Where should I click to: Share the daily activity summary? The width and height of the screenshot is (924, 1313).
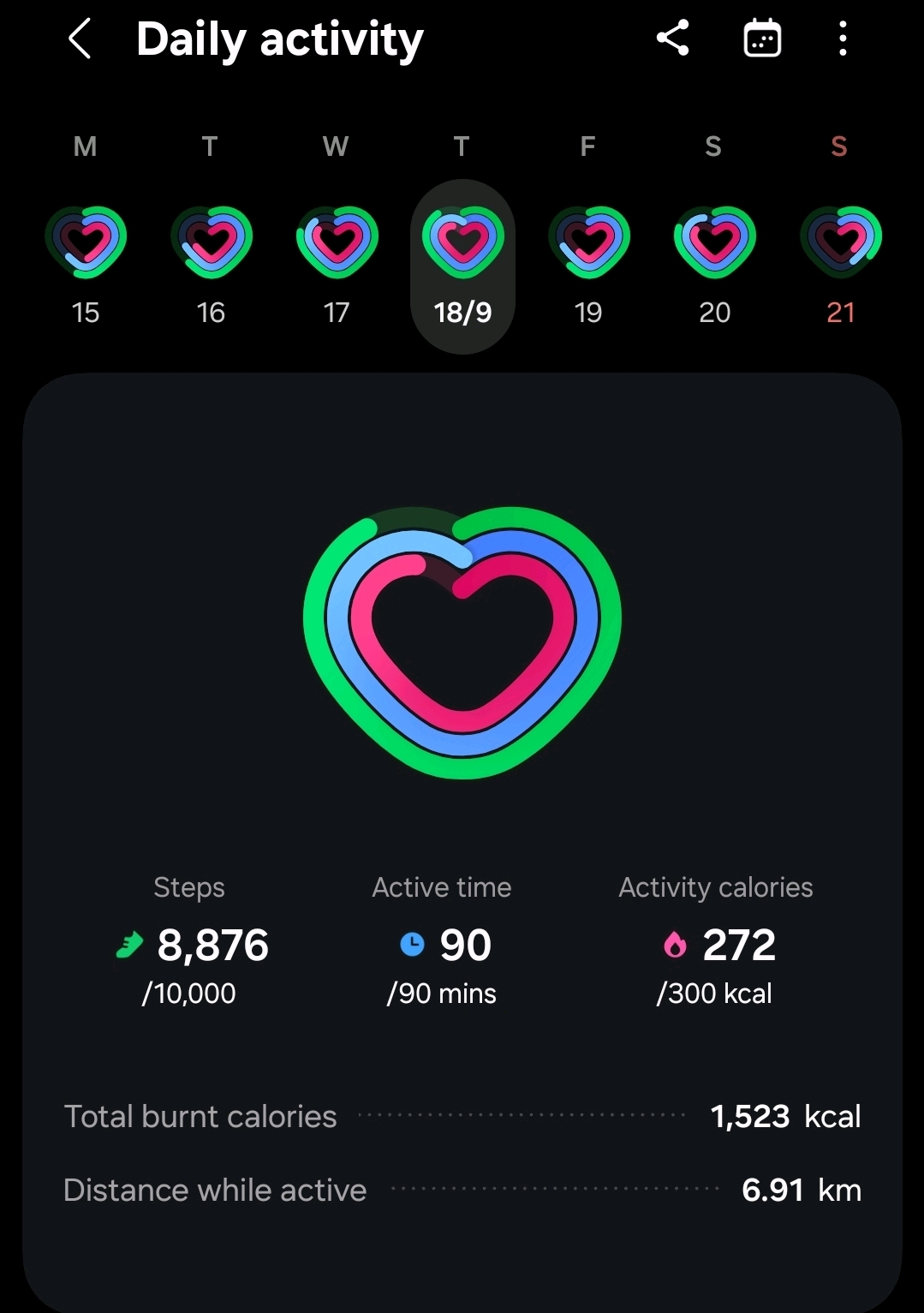coord(672,39)
